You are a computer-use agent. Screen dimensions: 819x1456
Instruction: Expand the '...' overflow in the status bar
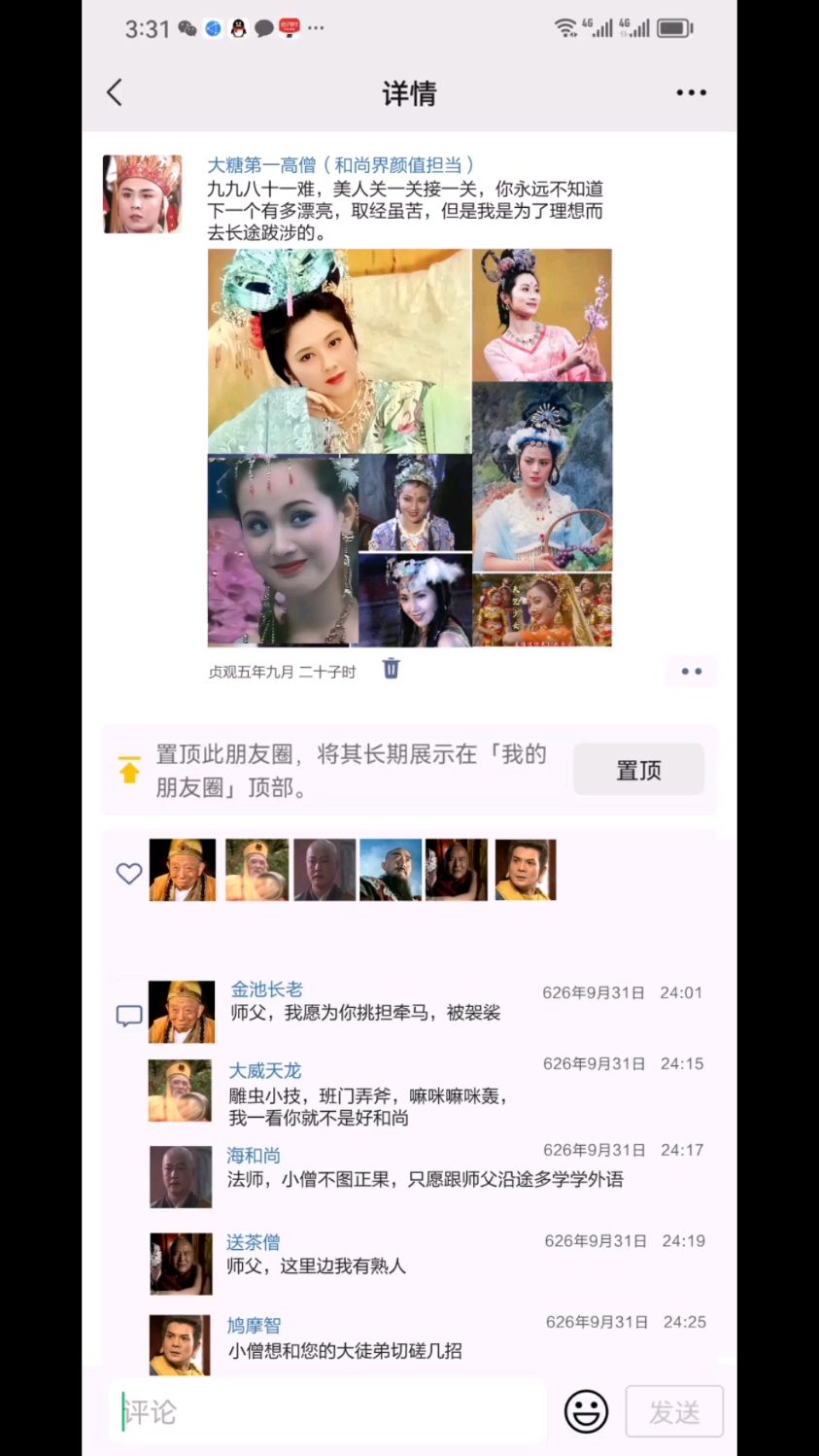coord(315,28)
